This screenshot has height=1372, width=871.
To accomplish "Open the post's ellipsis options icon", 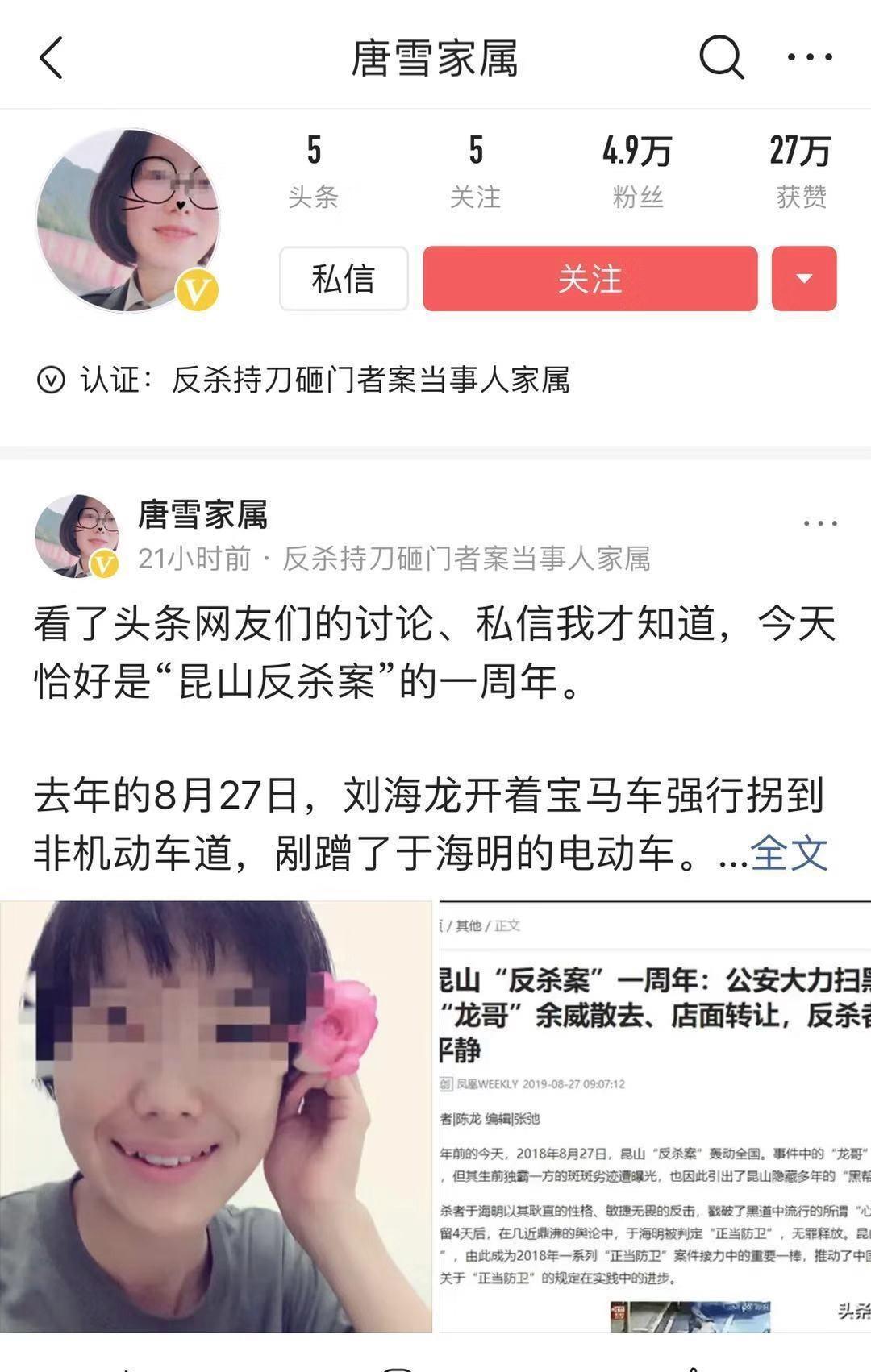I will tap(817, 524).
